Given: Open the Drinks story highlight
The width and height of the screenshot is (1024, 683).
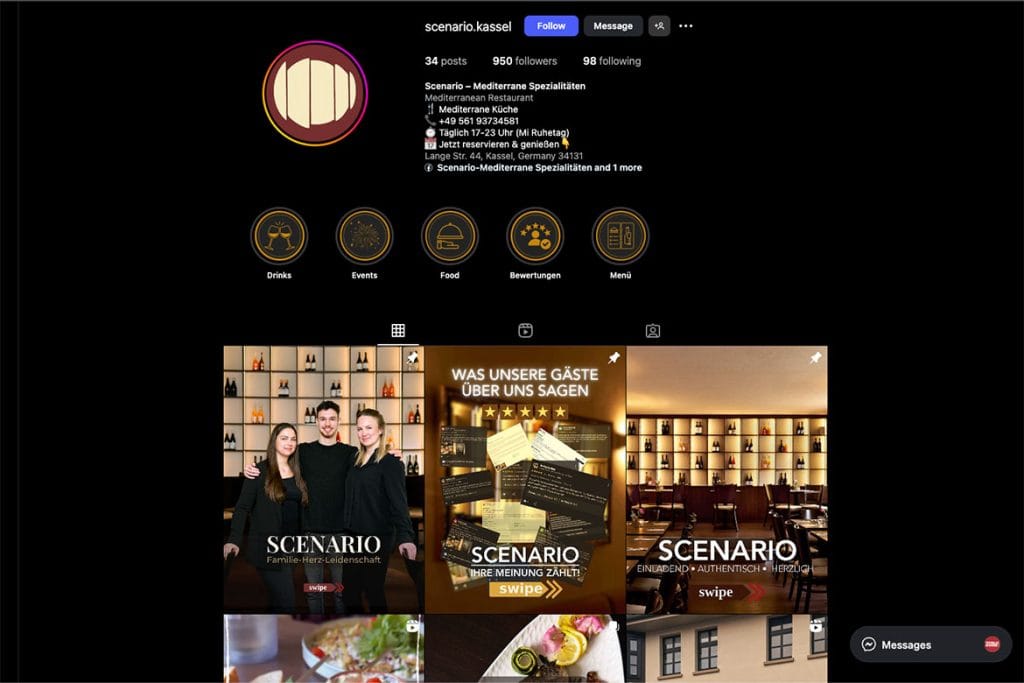Looking at the screenshot, I should point(279,236).
